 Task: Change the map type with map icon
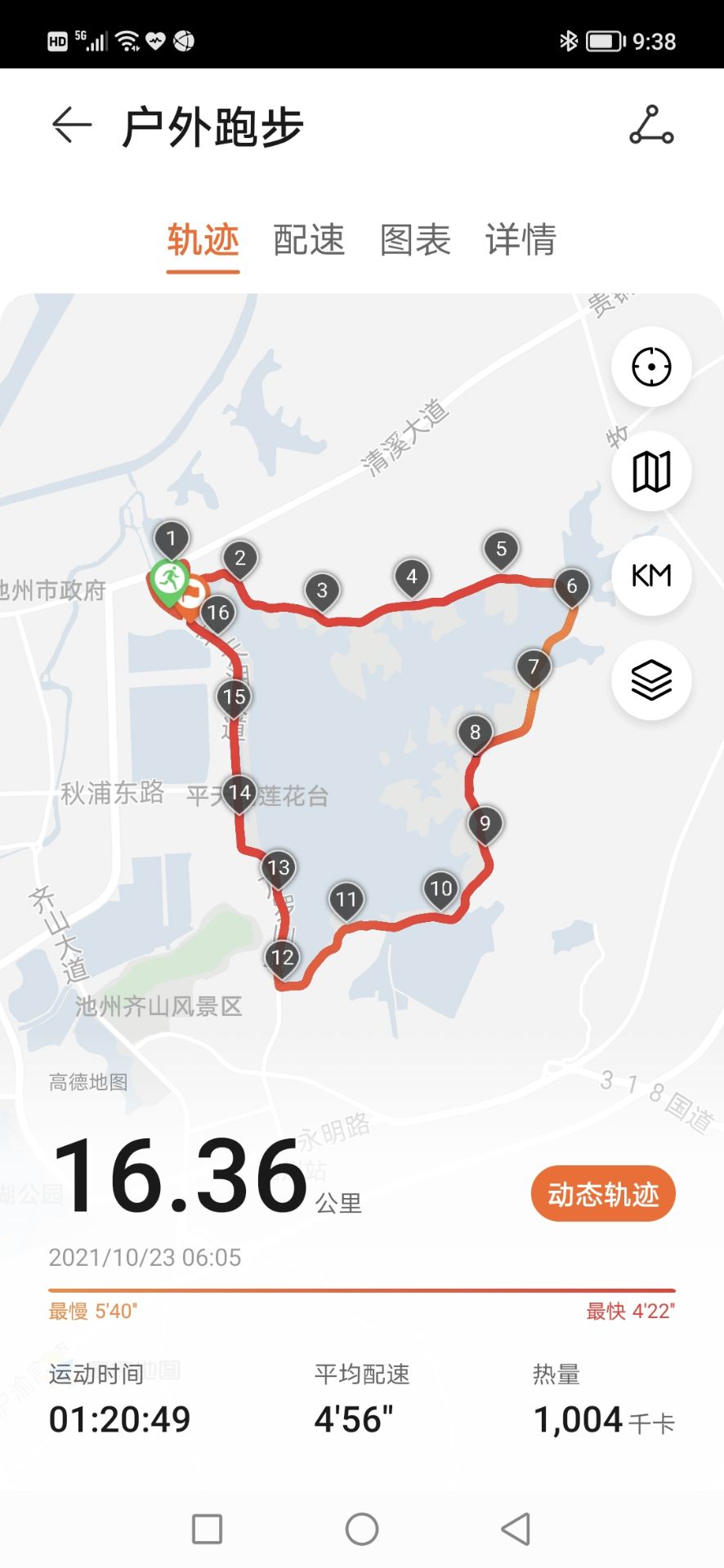point(651,471)
